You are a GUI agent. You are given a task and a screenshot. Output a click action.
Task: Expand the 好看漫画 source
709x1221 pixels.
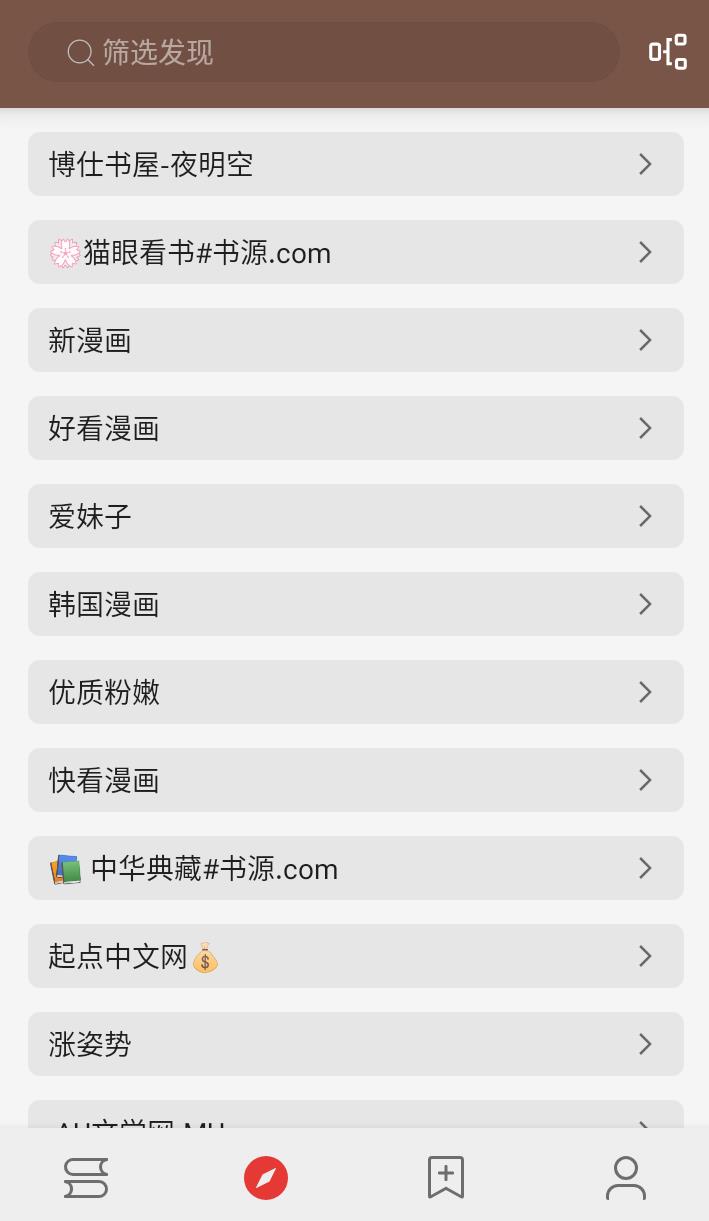click(355, 428)
